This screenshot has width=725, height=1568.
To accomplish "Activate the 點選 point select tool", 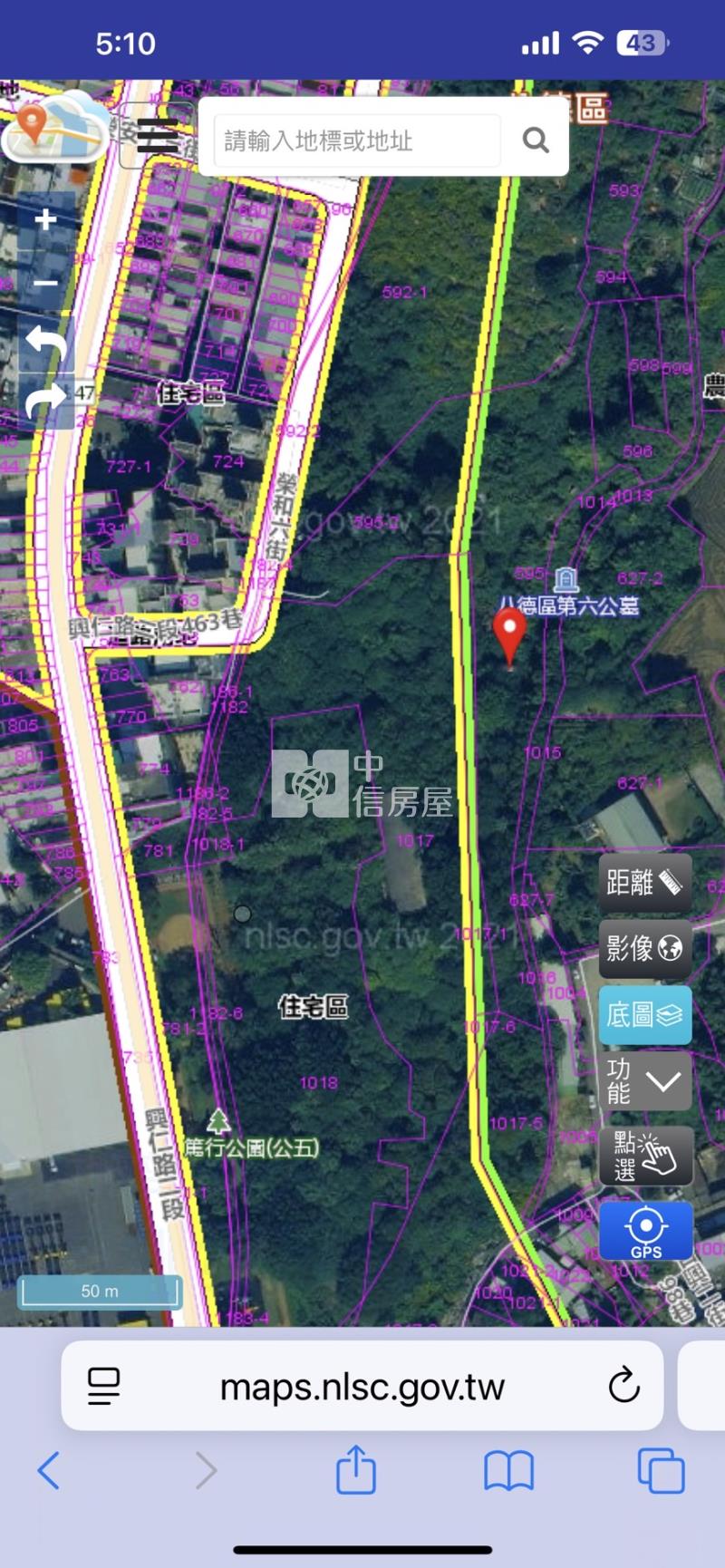I will click(644, 1156).
